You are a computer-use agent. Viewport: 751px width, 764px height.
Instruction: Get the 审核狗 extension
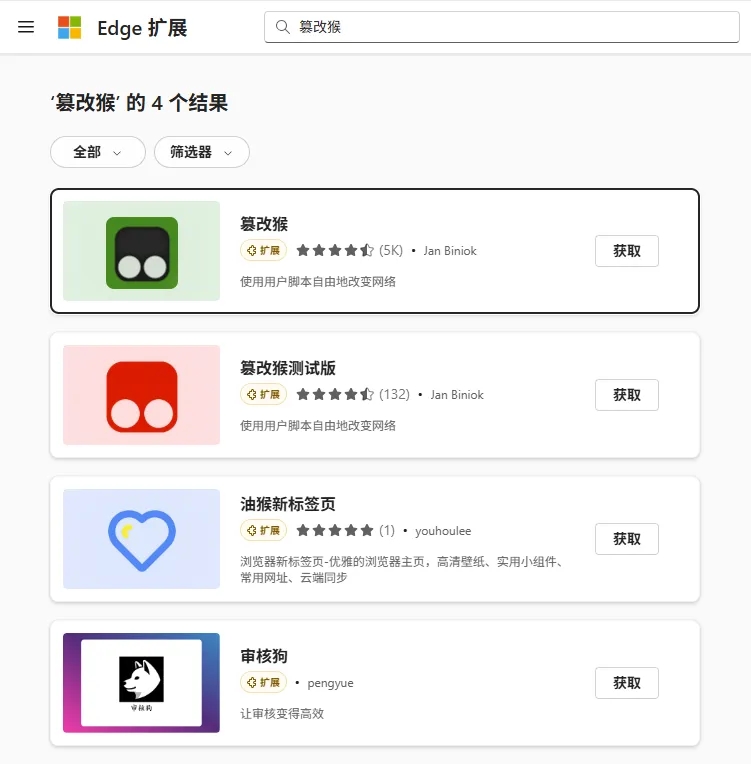[x=626, y=683]
